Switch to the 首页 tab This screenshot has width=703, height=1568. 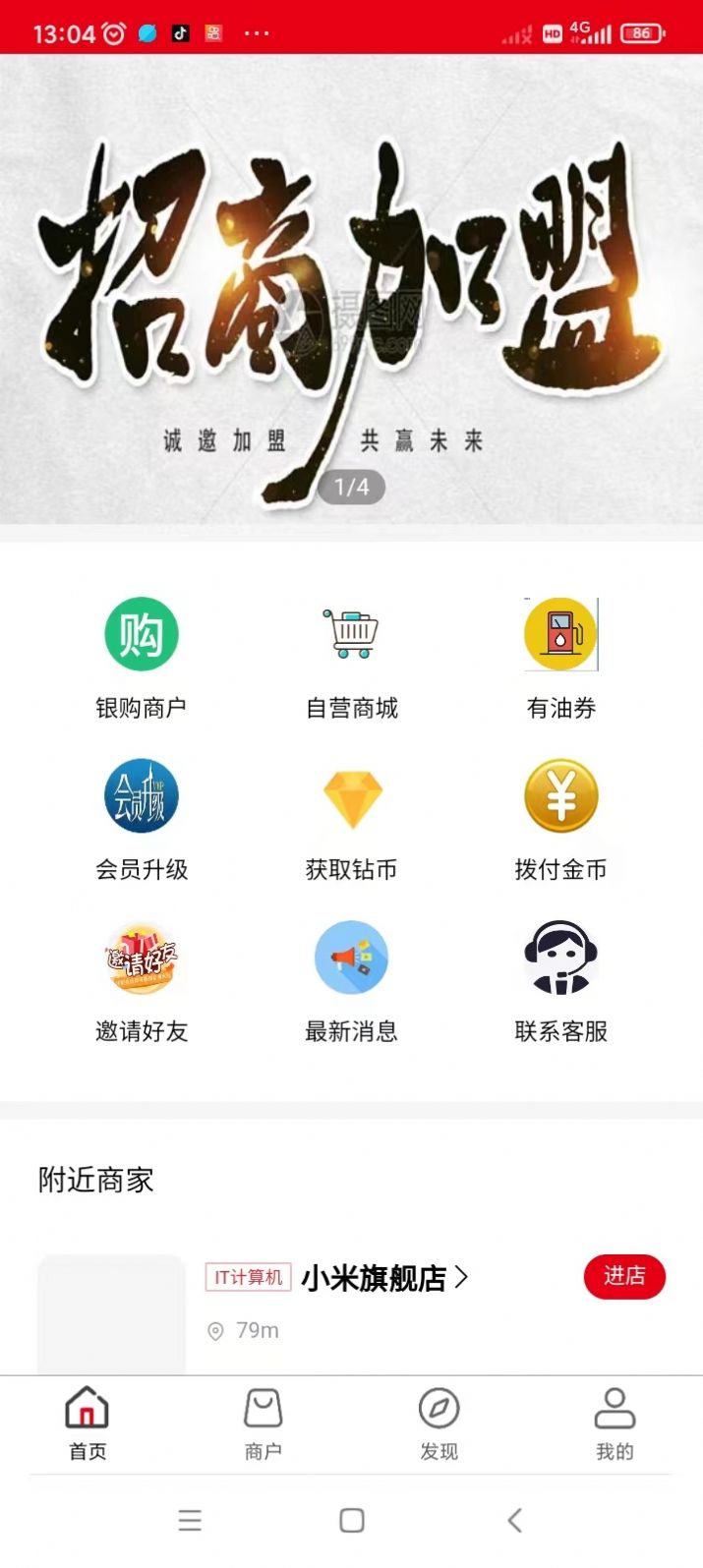(88, 1422)
